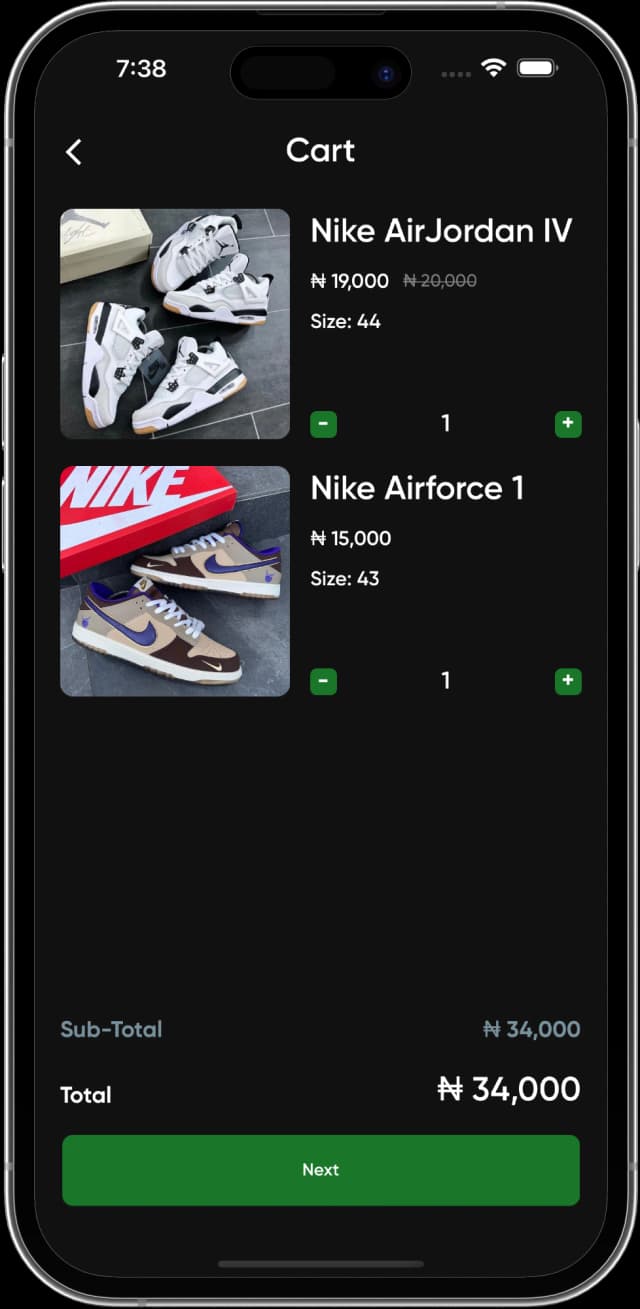The height and width of the screenshot is (1309, 640).
Task: Increase Nike AirJordan IV quantity
Action: pos(568,424)
